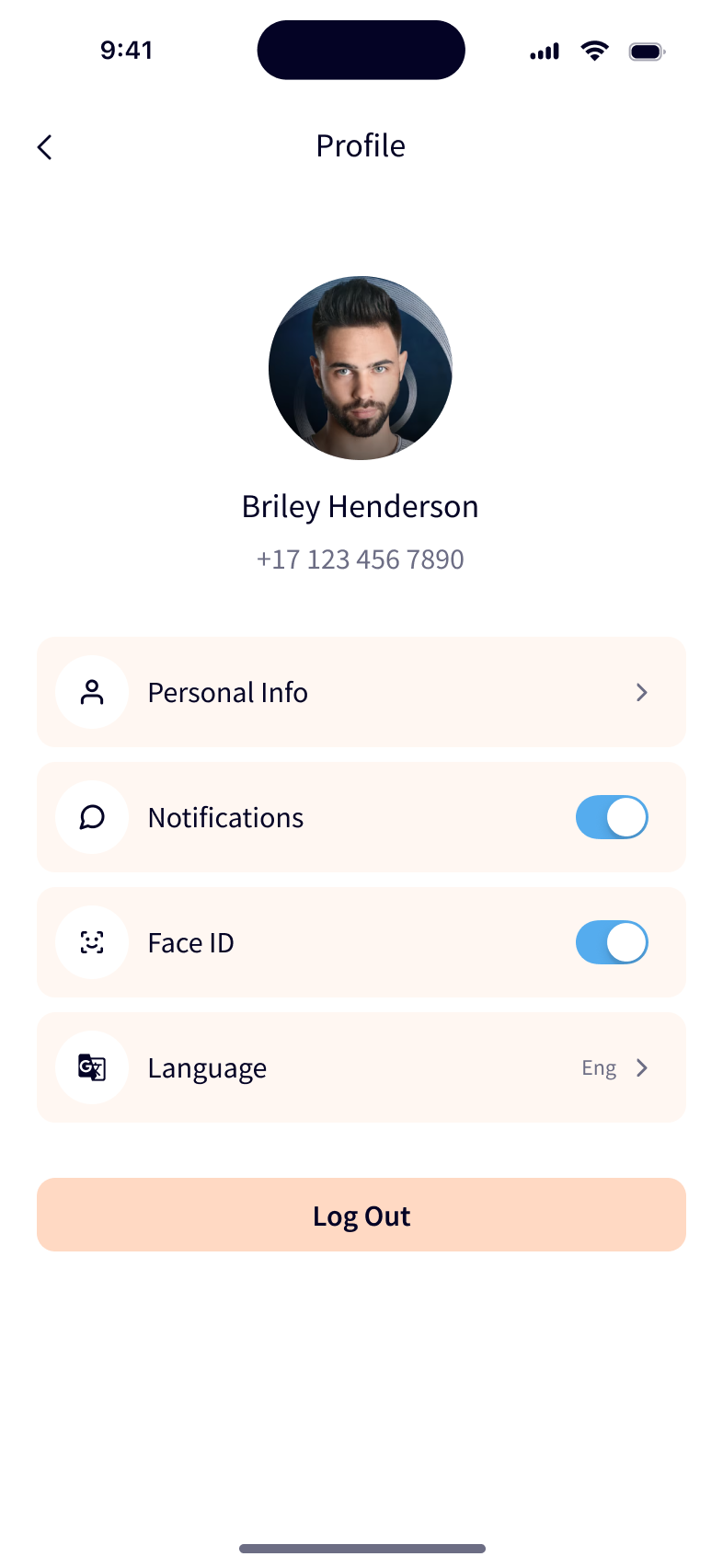This screenshot has width=723, height=1568.
Task: Disable the Face ID toggle
Action: pyautogui.click(x=612, y=942)
